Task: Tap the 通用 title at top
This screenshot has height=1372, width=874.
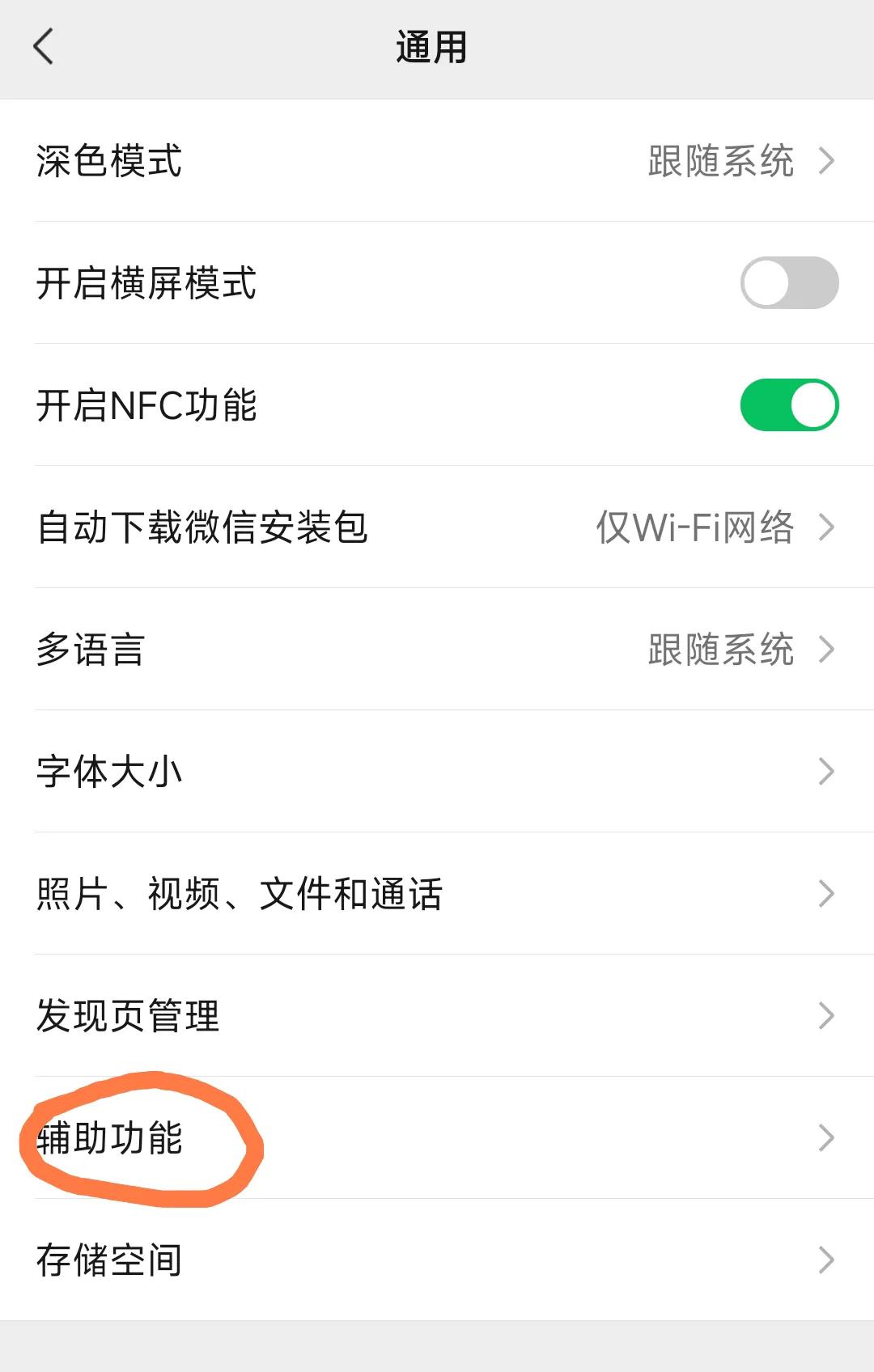Action: [431, 46]
